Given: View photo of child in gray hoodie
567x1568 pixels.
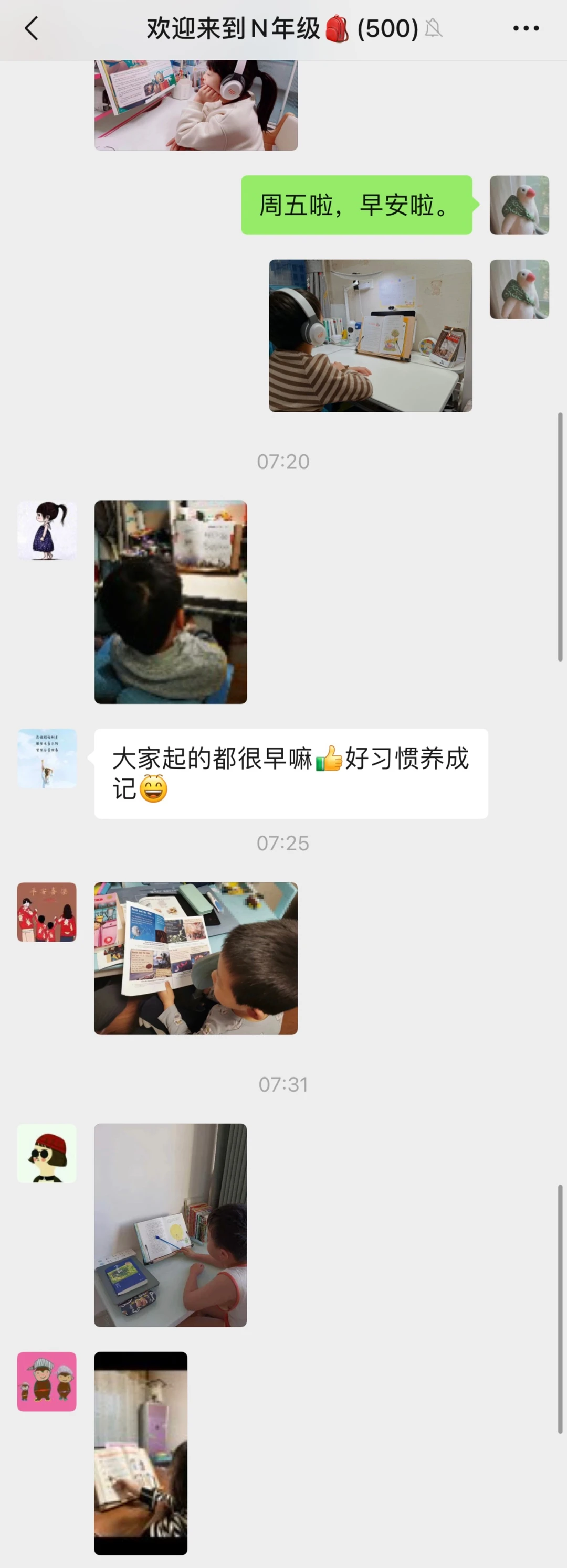Looking at the screenshot, I should pos(171,602).
